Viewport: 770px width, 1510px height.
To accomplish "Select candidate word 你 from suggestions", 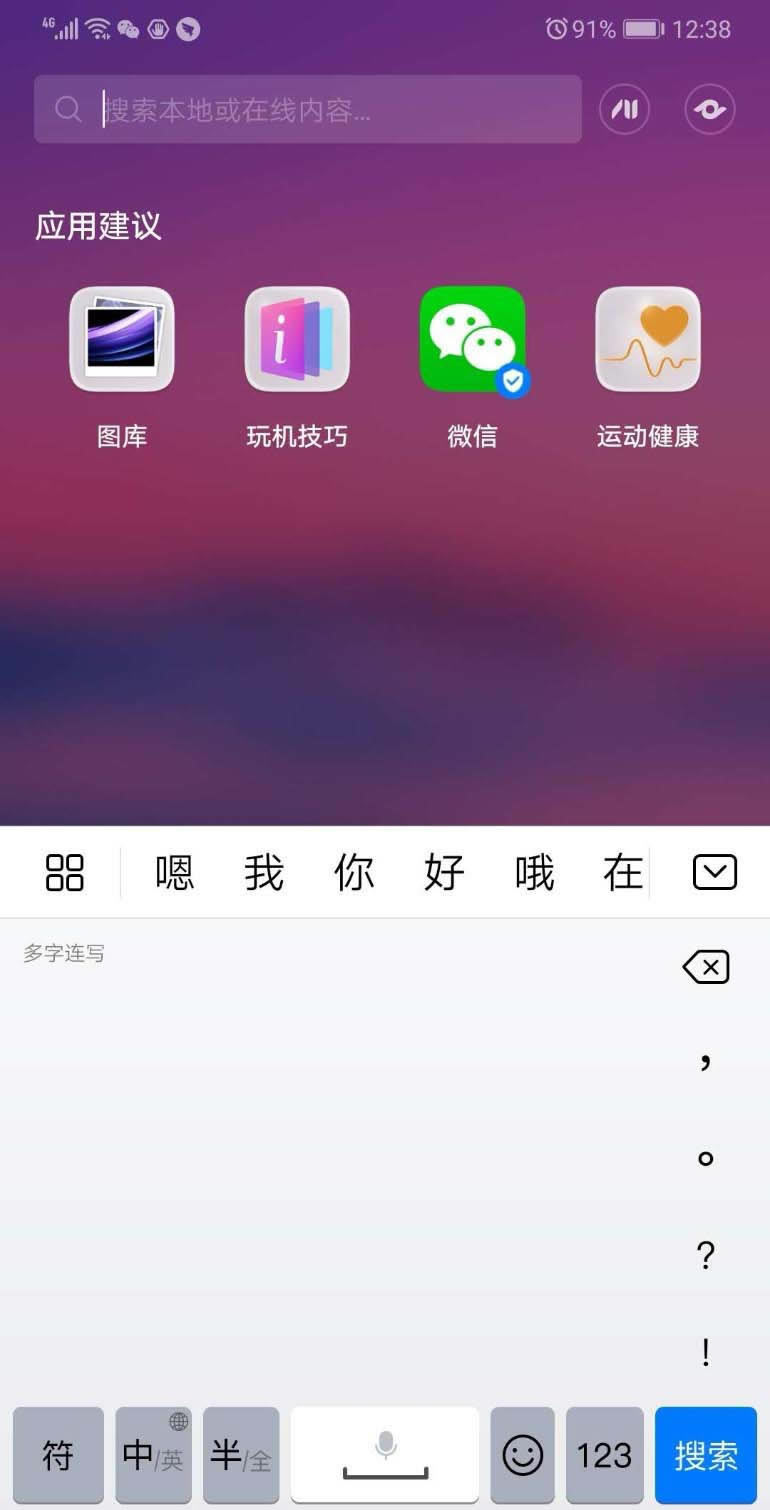I will pyautogui.click(x=353, y=872).
